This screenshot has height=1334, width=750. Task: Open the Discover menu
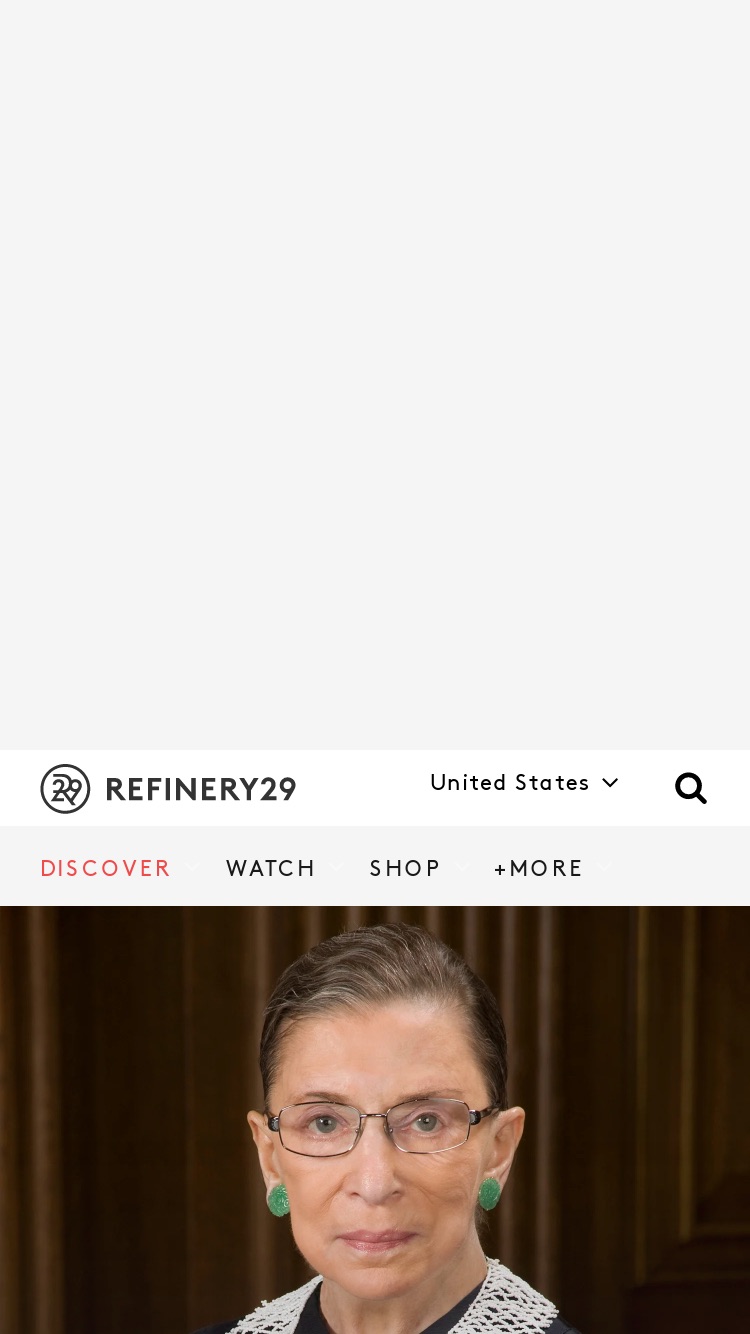[106, 868]
